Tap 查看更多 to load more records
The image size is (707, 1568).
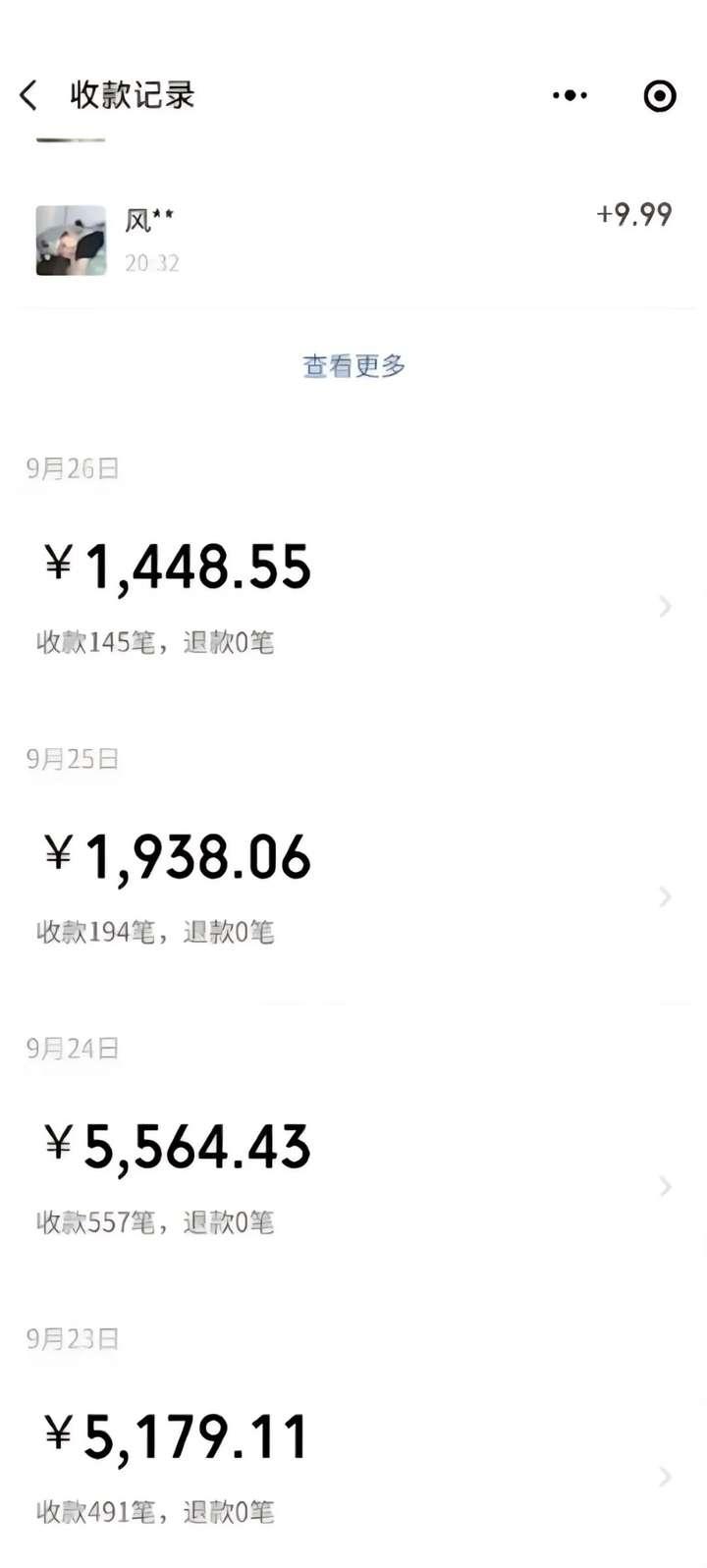click(x=353, y=366)
